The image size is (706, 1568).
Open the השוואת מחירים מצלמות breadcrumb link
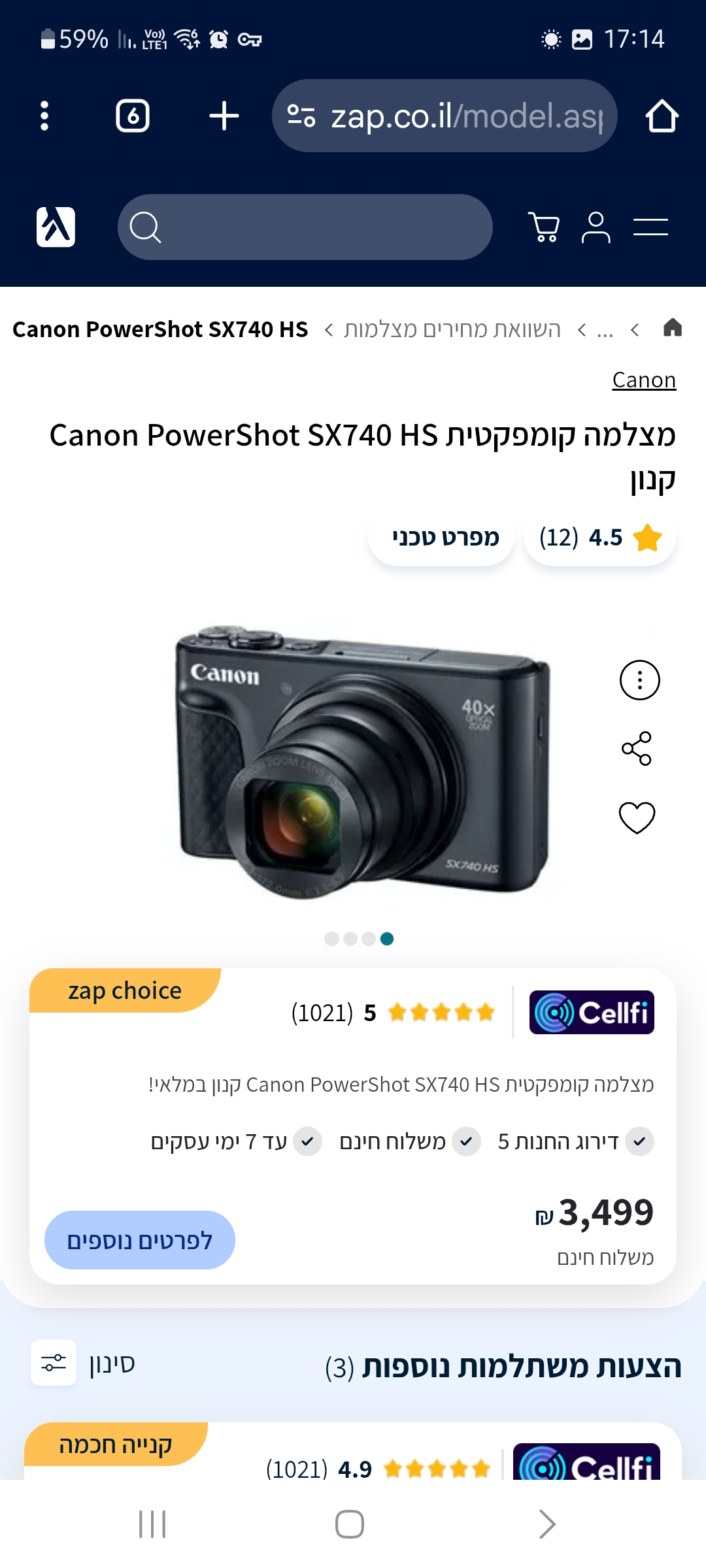[452, 329]
